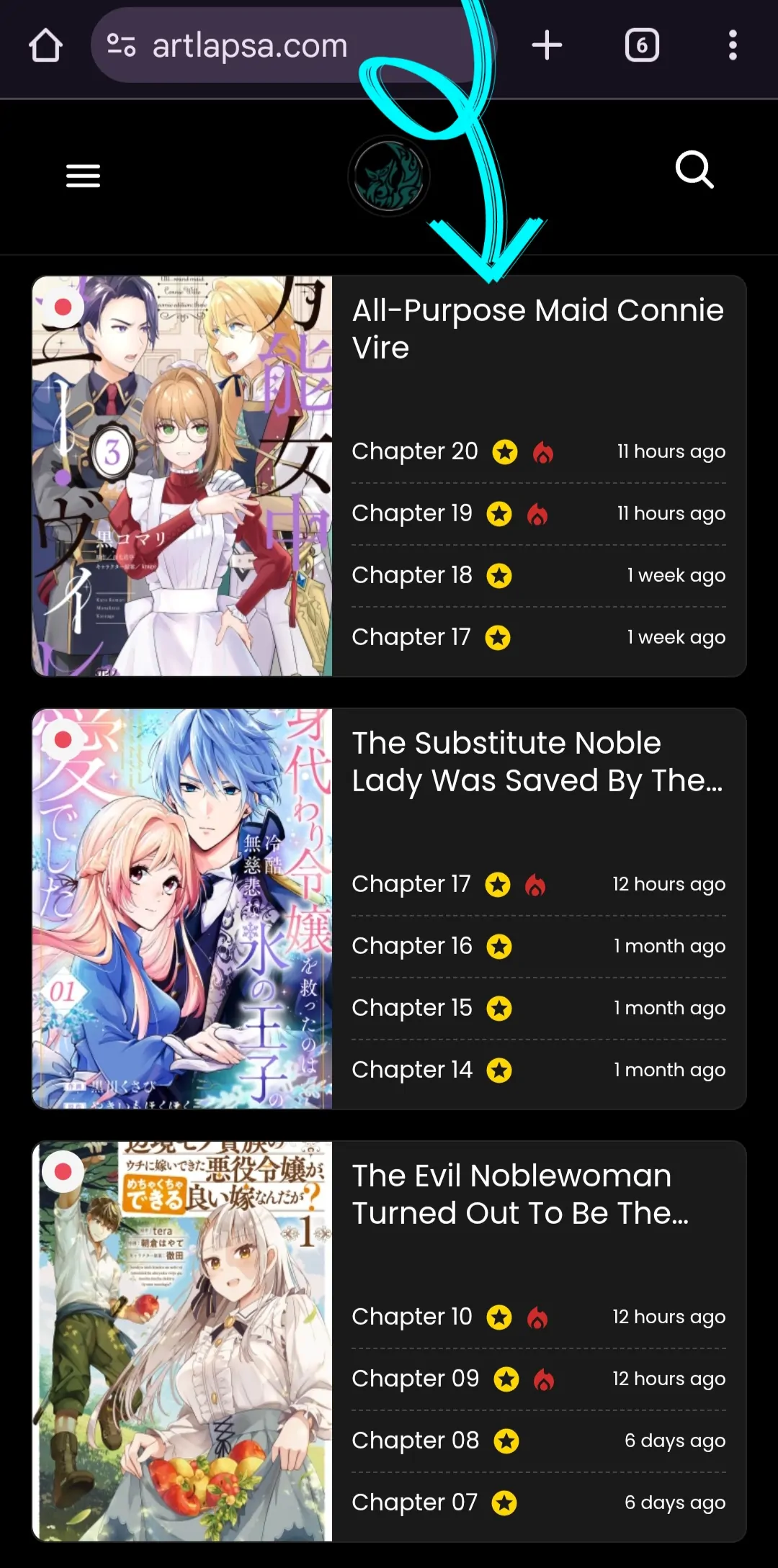The height and width of the screenshot is (1568, 778).
Task: Open The Substitute Noble Lady title link
Action: click(x=537, y=762)
